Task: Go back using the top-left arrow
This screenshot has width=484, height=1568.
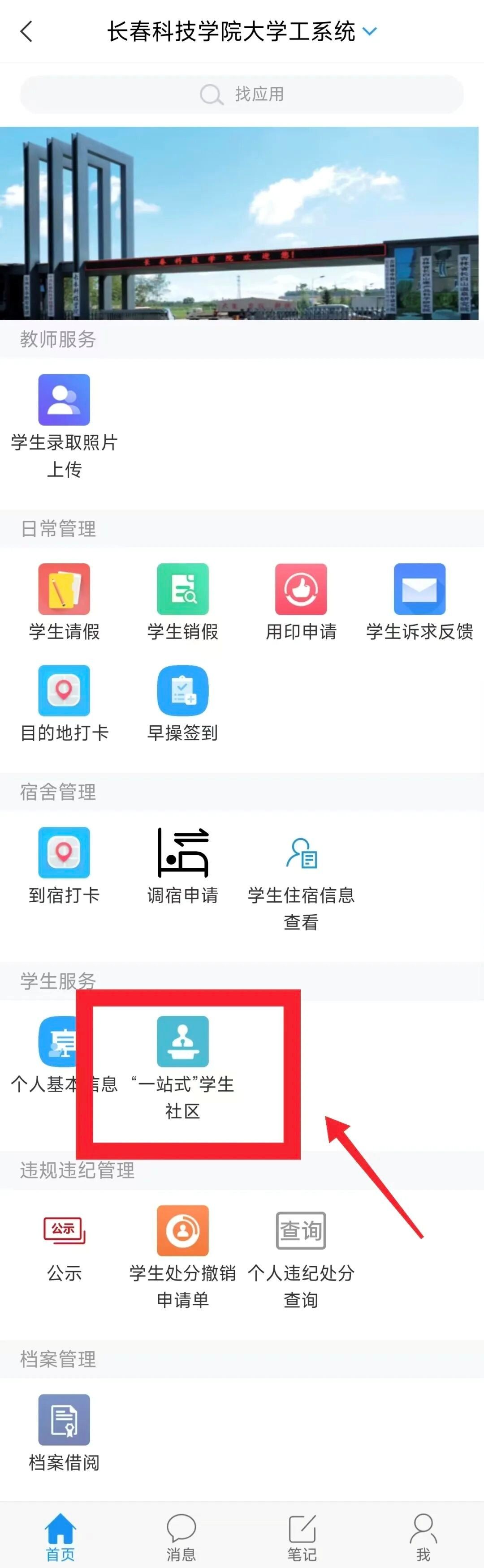Action: [x=26, y=32]
